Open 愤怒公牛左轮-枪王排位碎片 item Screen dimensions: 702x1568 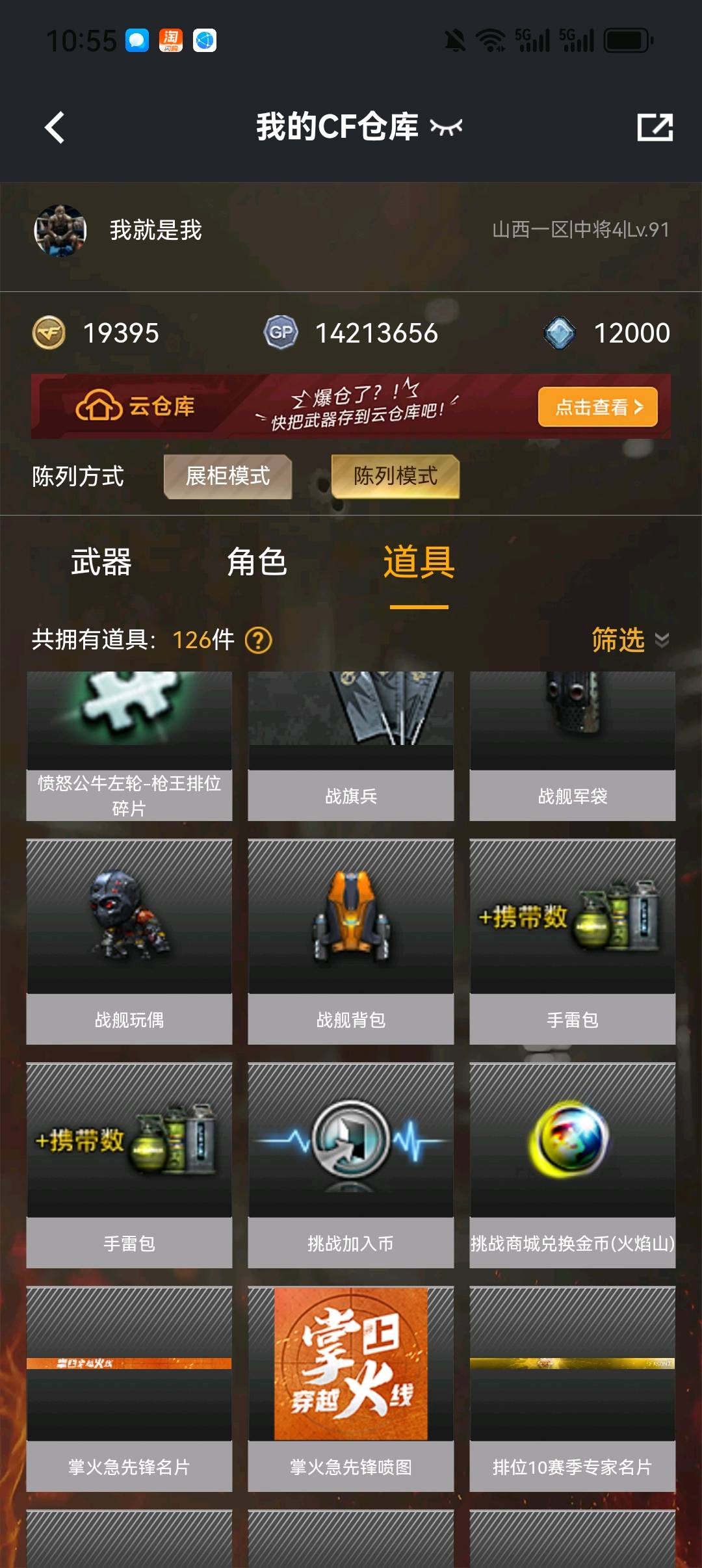[x=129, y=748]
